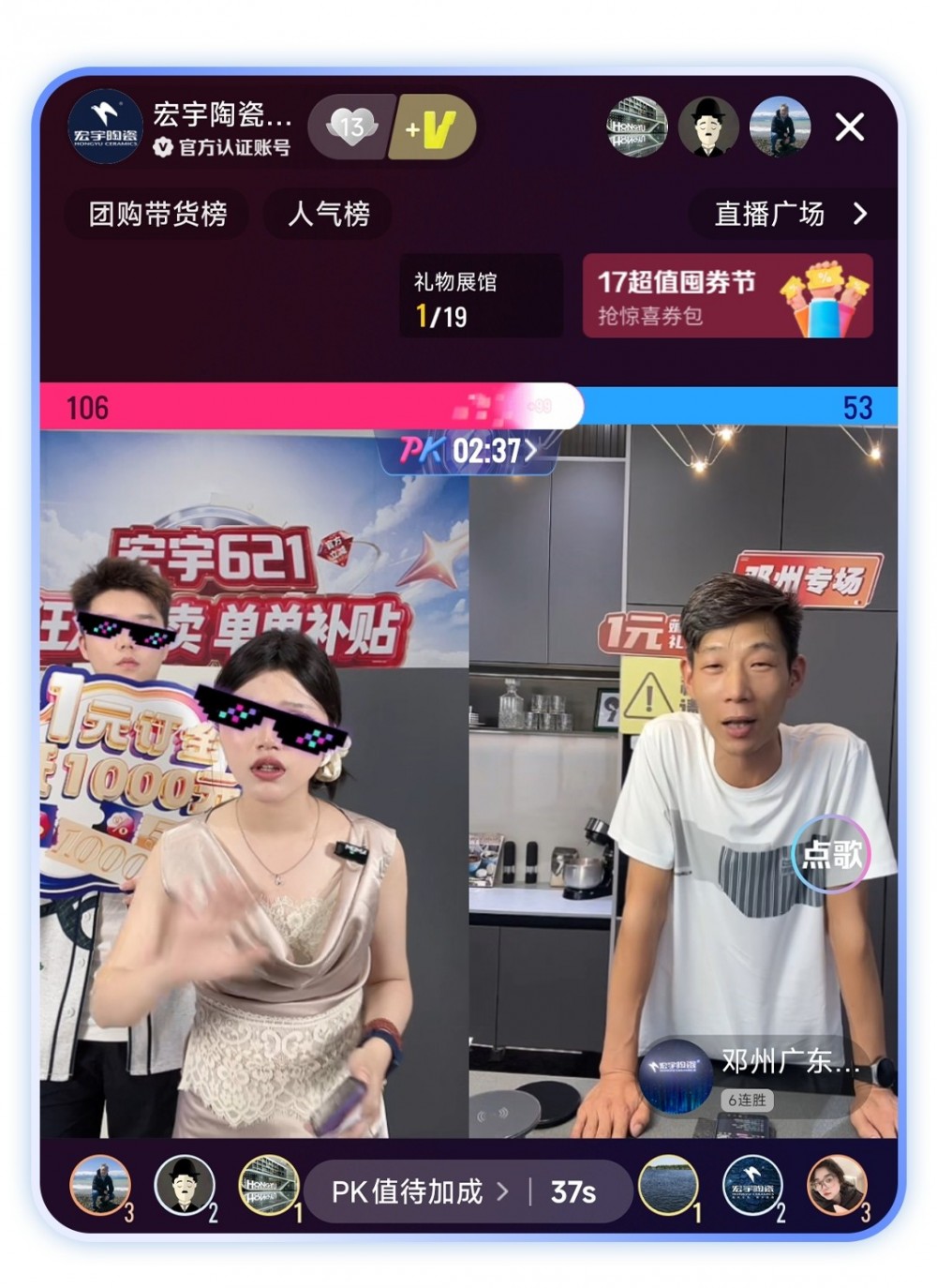Open 人气榜 popularity ranking
The image size is (937, 1288).
pos(328,214)
